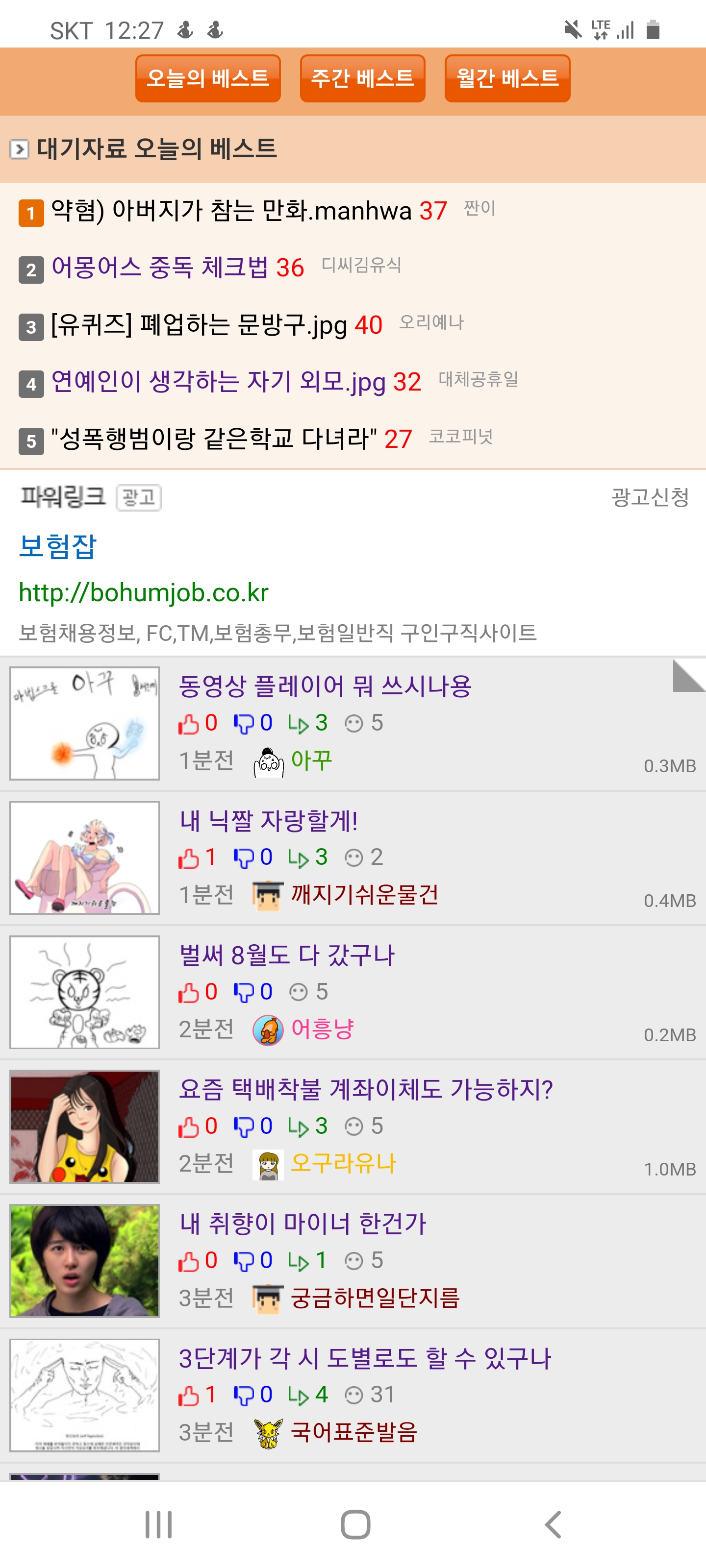Screen dimensions: 706x1568
Task: Switch to 월간 베스트
Action: 507,78
